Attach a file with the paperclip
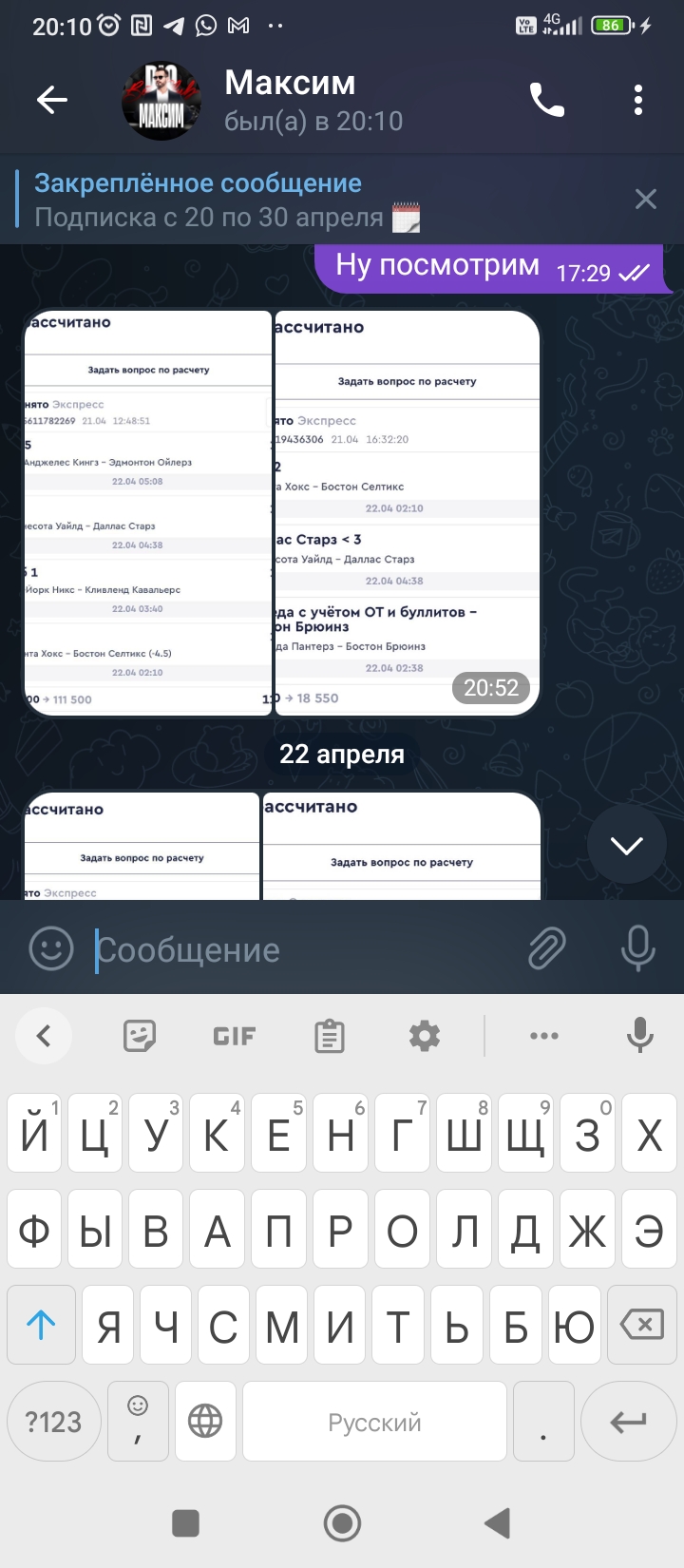The image size is (684, 1568). point(547,948)
